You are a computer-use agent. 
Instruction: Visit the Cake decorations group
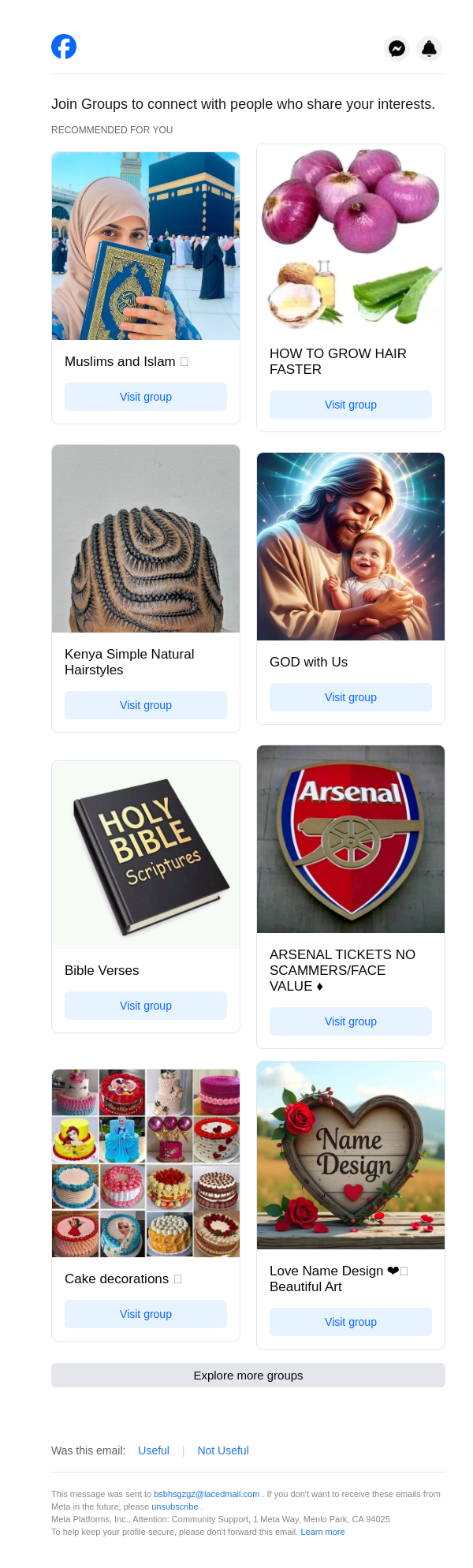(146, 1314)
